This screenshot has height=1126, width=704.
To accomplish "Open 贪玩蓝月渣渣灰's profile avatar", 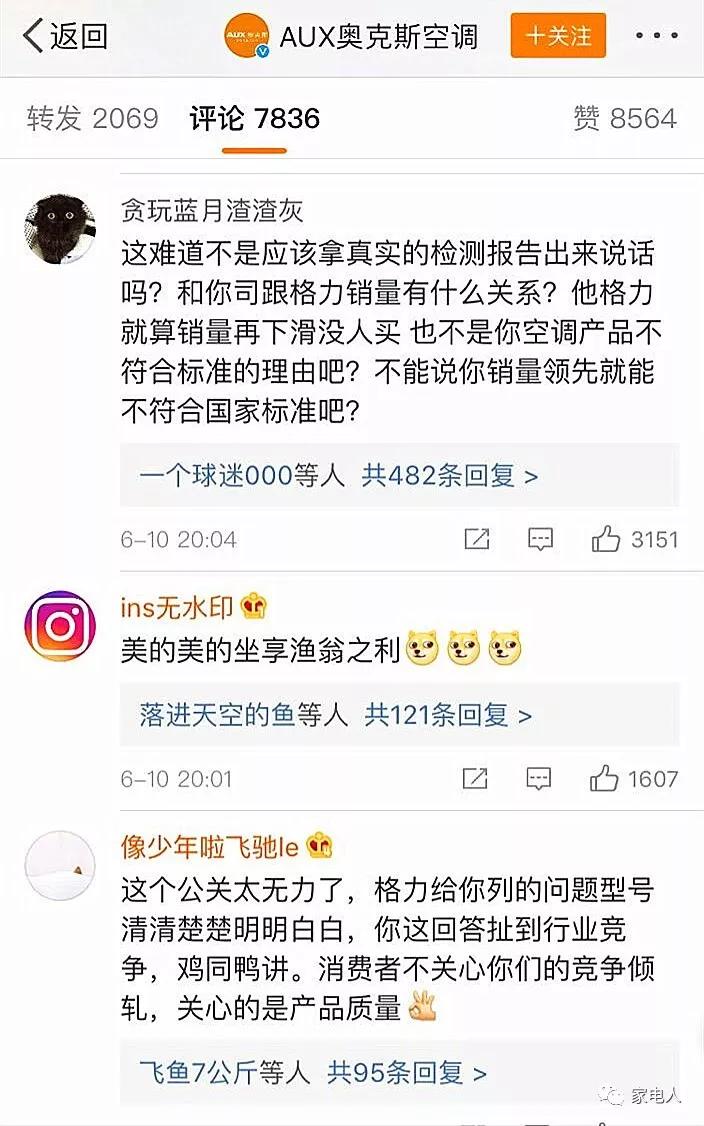I will point(59,229).
